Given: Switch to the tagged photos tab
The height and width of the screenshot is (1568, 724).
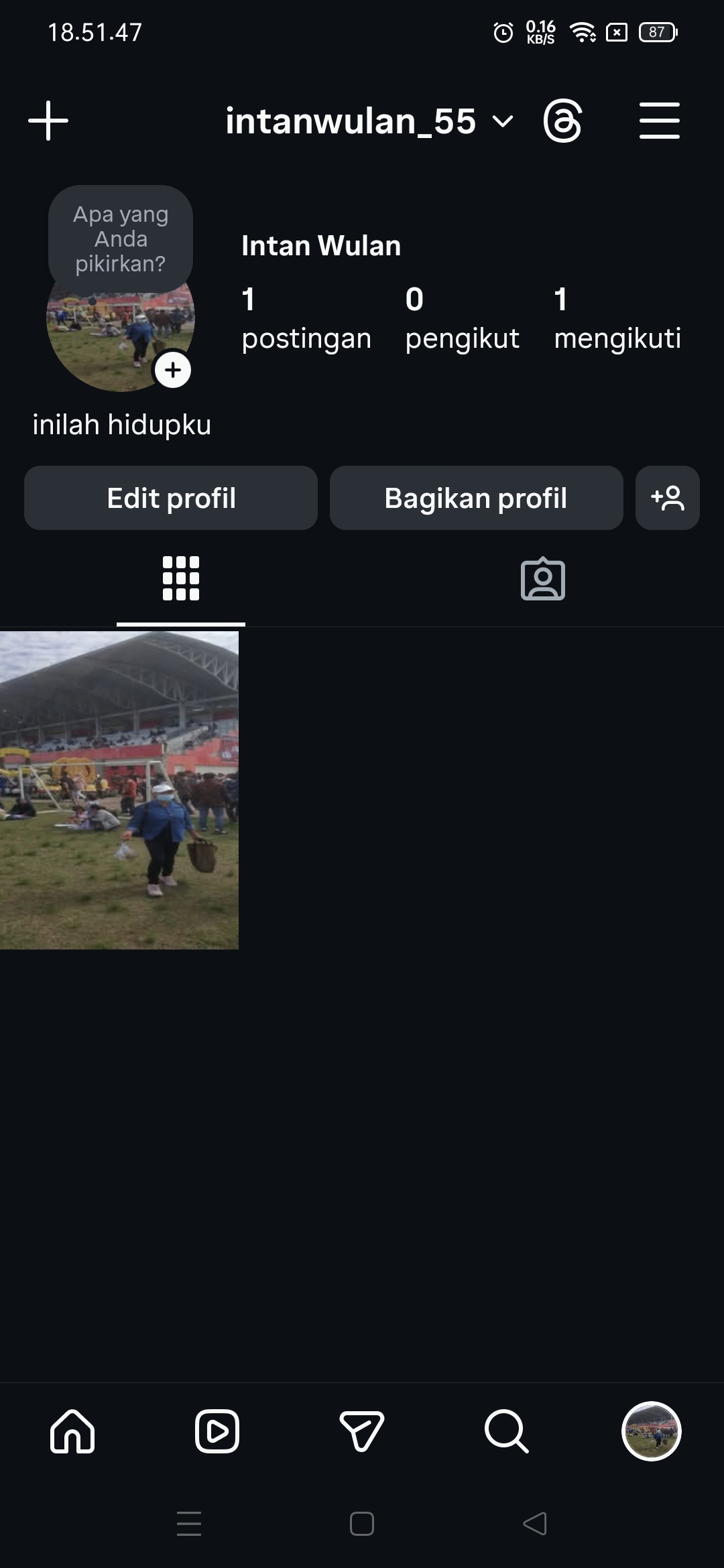Looking at the screenshot, I should click(543, 578).
